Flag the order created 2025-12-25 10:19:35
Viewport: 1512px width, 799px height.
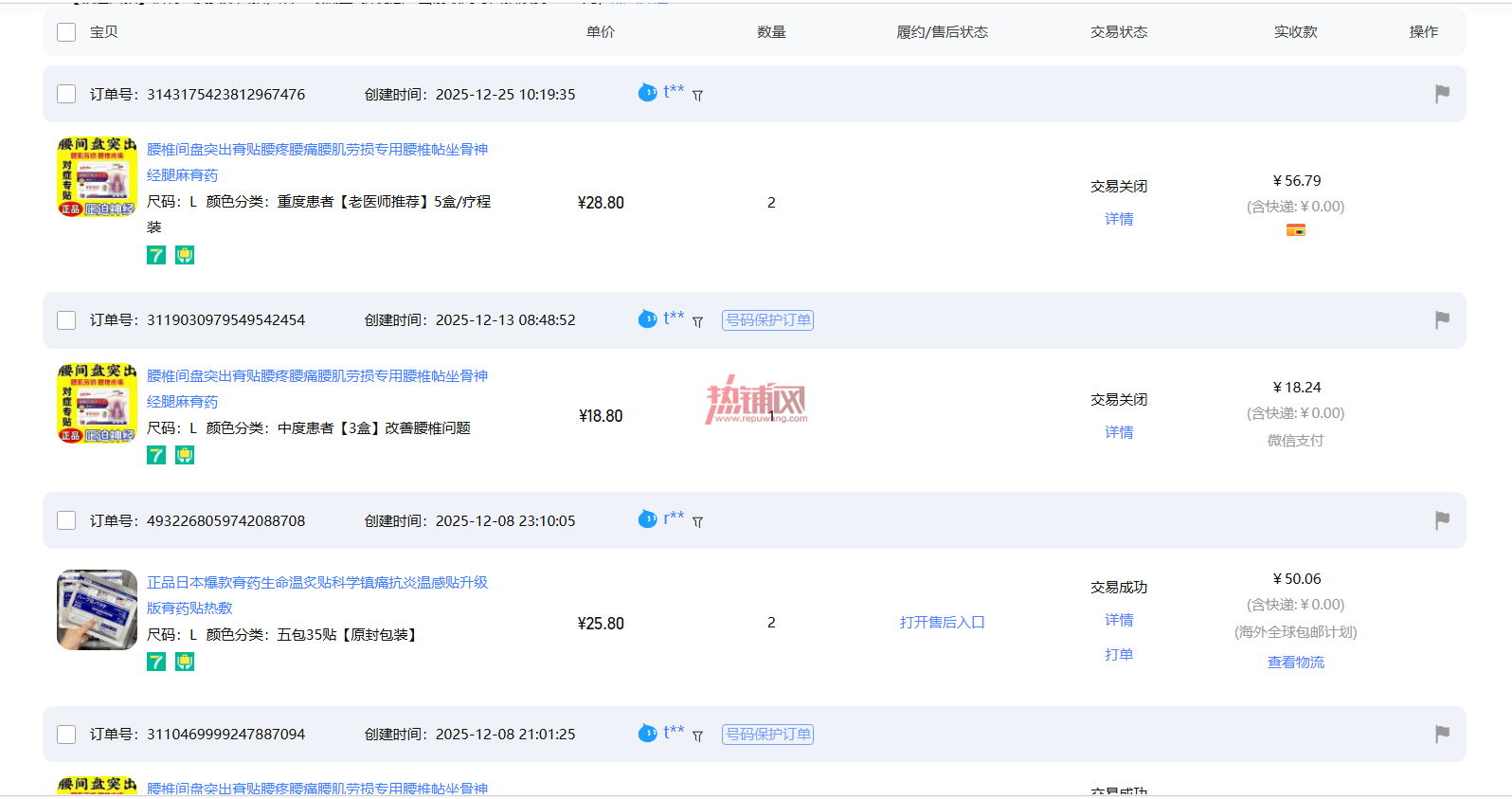pyautogui.click(x=1442, y=94)
